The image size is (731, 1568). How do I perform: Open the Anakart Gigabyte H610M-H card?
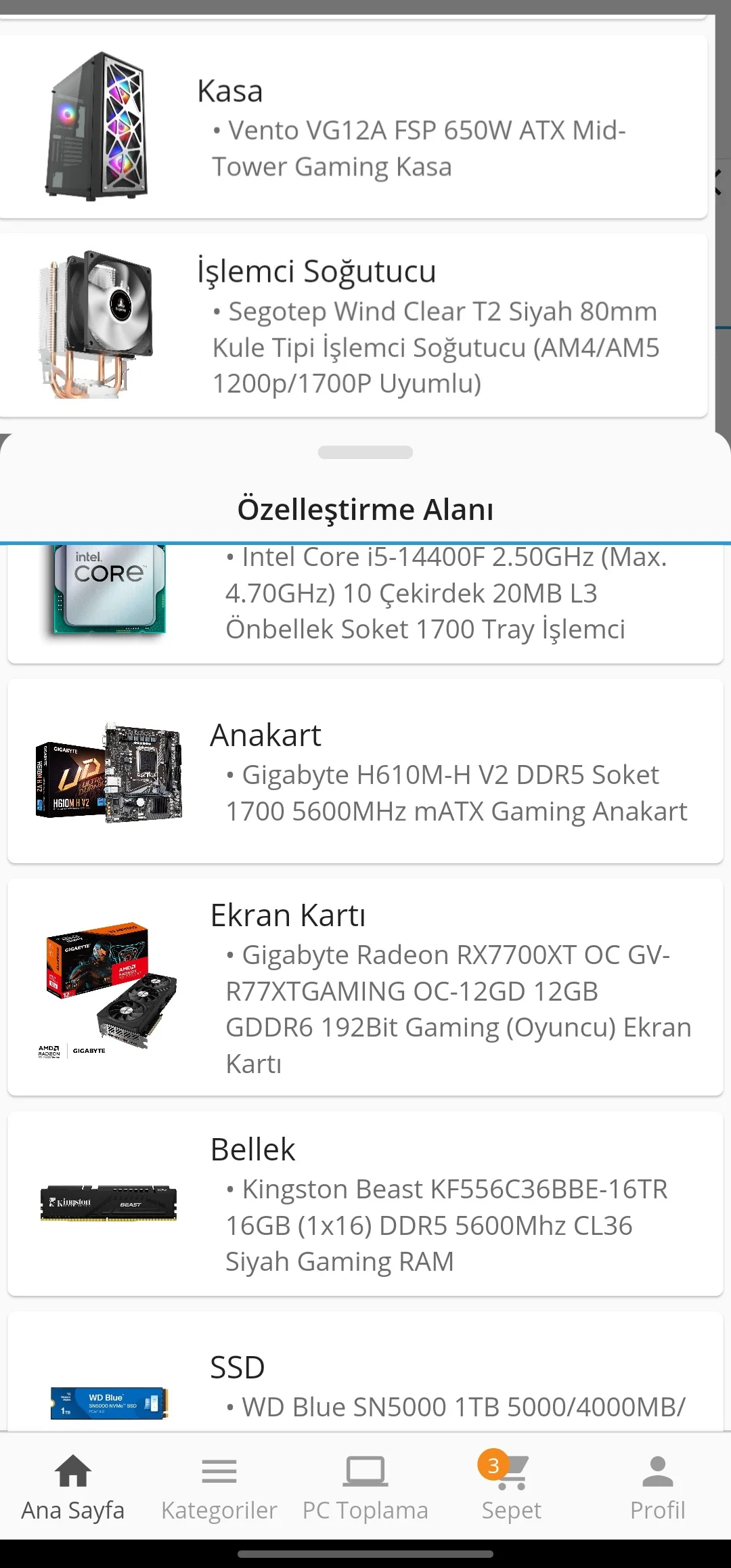click(365, 771)
